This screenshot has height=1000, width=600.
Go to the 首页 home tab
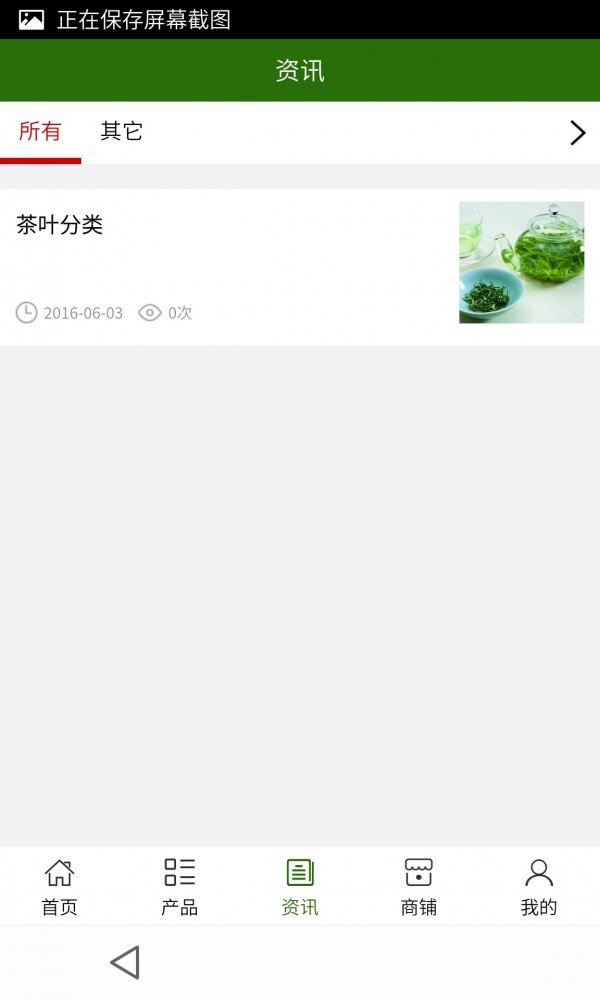coord(59,887)
